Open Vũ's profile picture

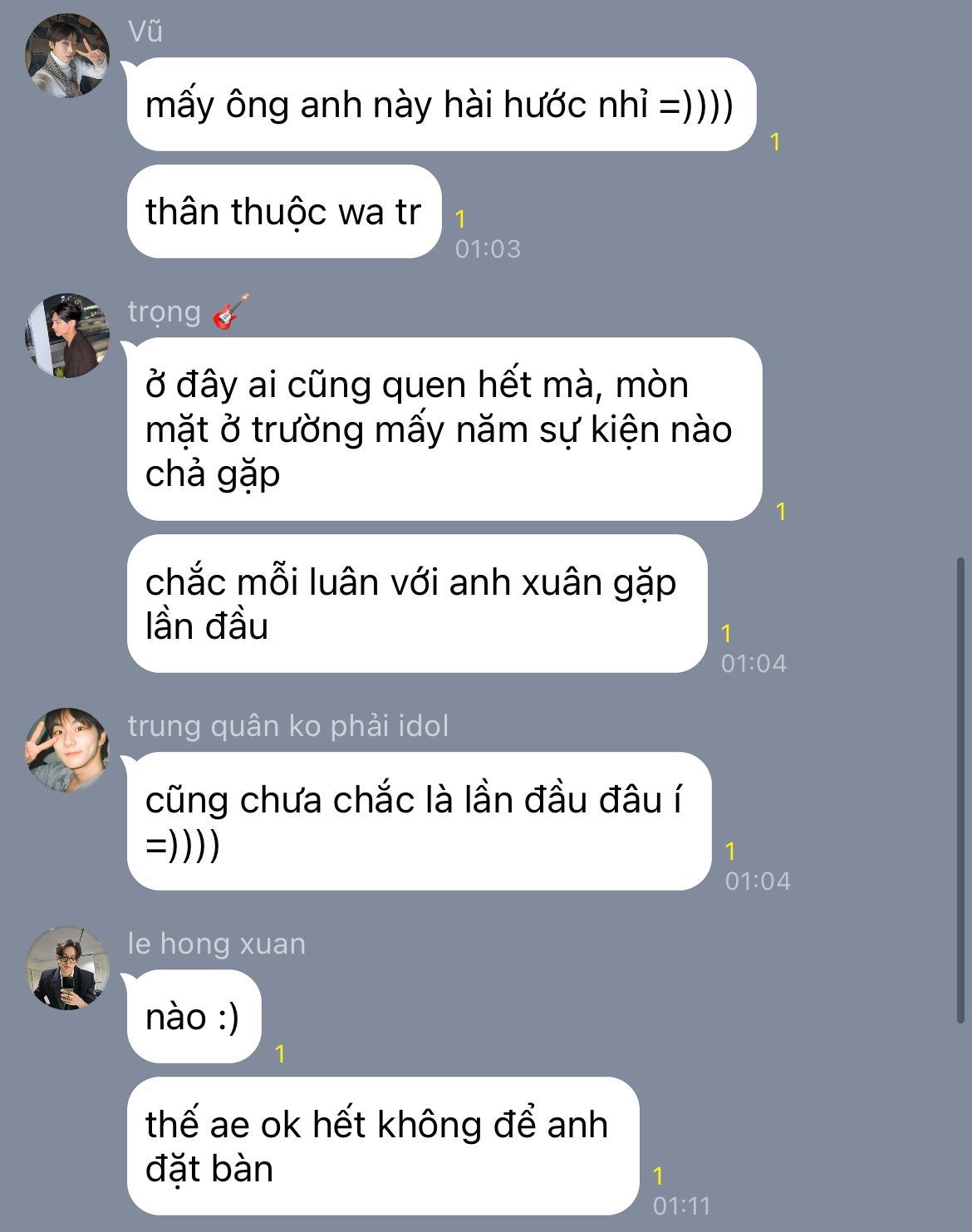point(67,56)
